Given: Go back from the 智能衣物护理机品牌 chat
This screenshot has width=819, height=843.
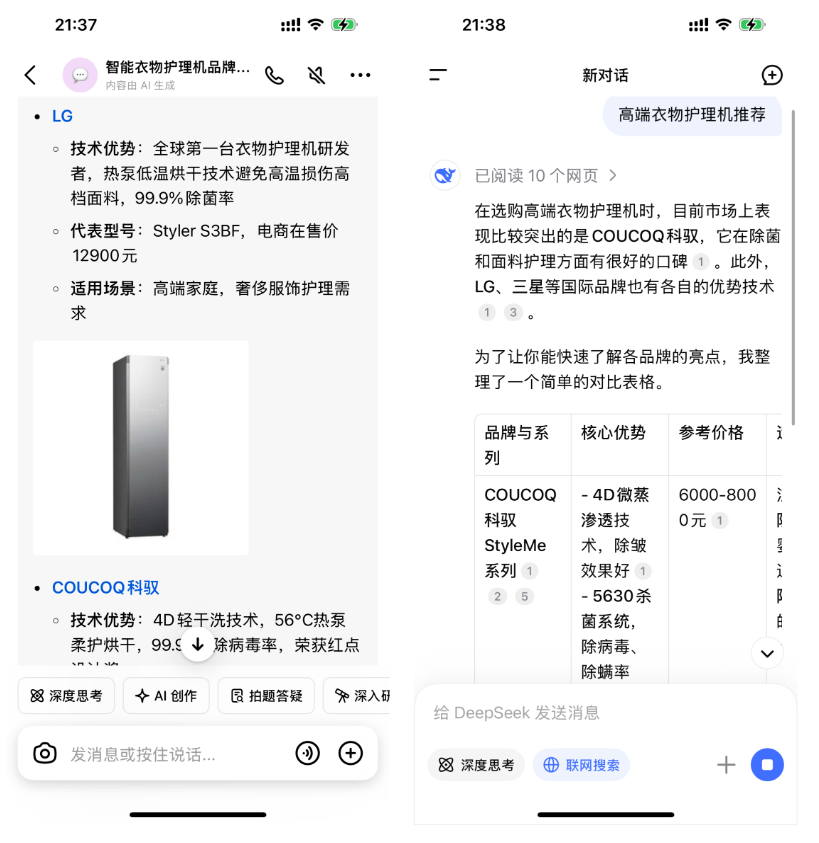Looking at the screenshot, I should pos(30,75).
